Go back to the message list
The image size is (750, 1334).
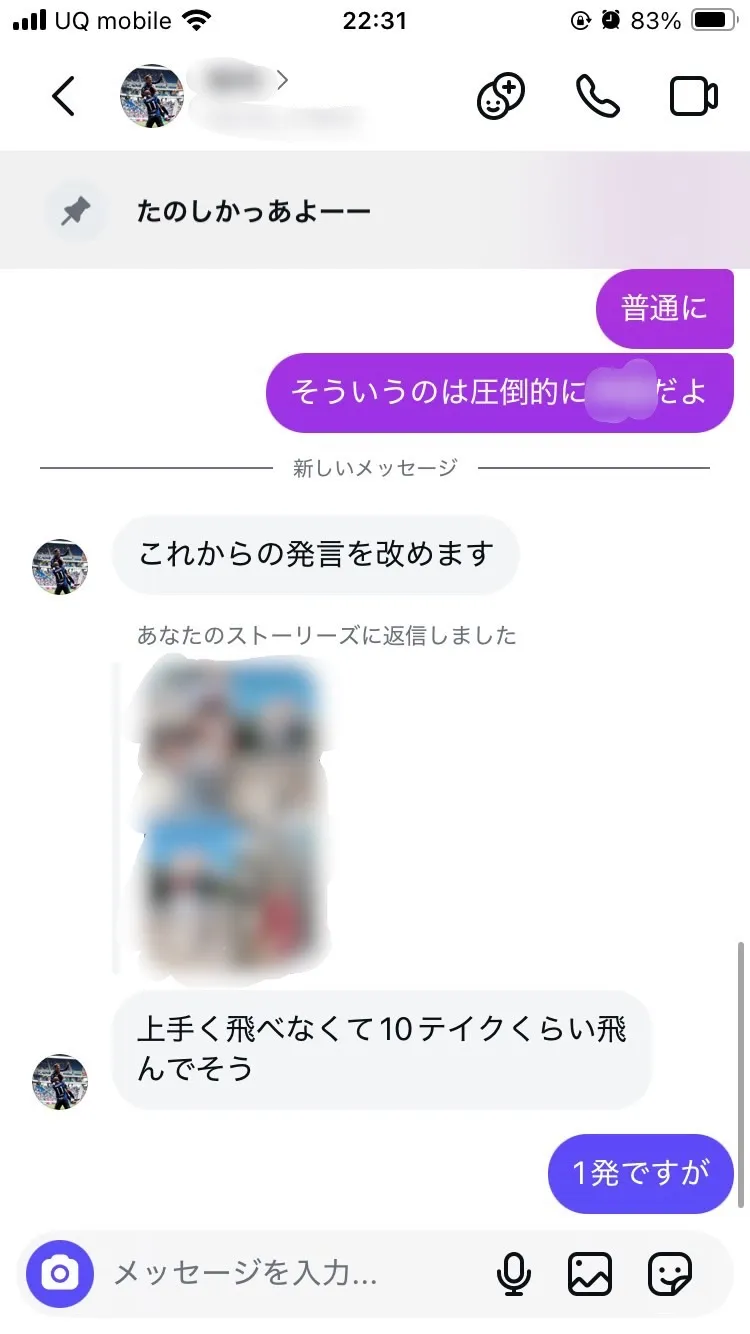click(63, 96)
